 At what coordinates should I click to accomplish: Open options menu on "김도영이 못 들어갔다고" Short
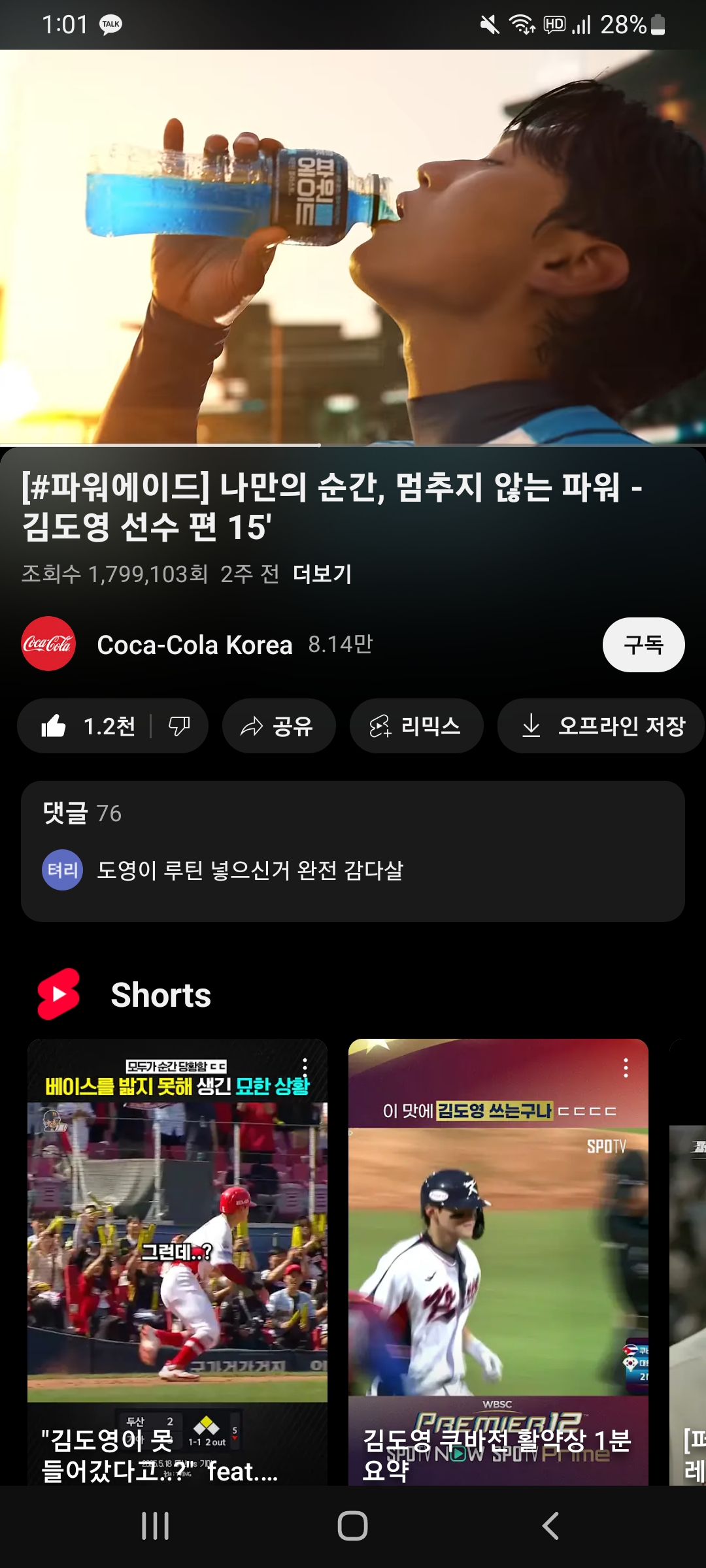coord(305,1067)
